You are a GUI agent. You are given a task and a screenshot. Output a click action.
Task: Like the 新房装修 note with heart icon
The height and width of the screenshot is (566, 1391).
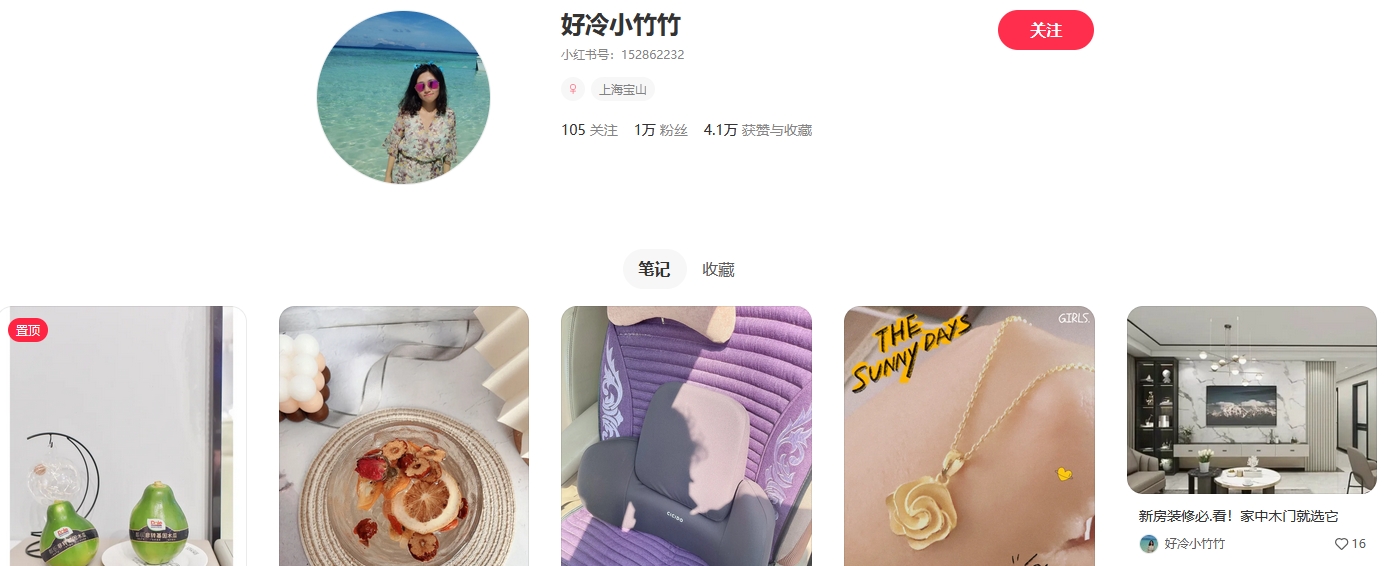point(1342,544)
